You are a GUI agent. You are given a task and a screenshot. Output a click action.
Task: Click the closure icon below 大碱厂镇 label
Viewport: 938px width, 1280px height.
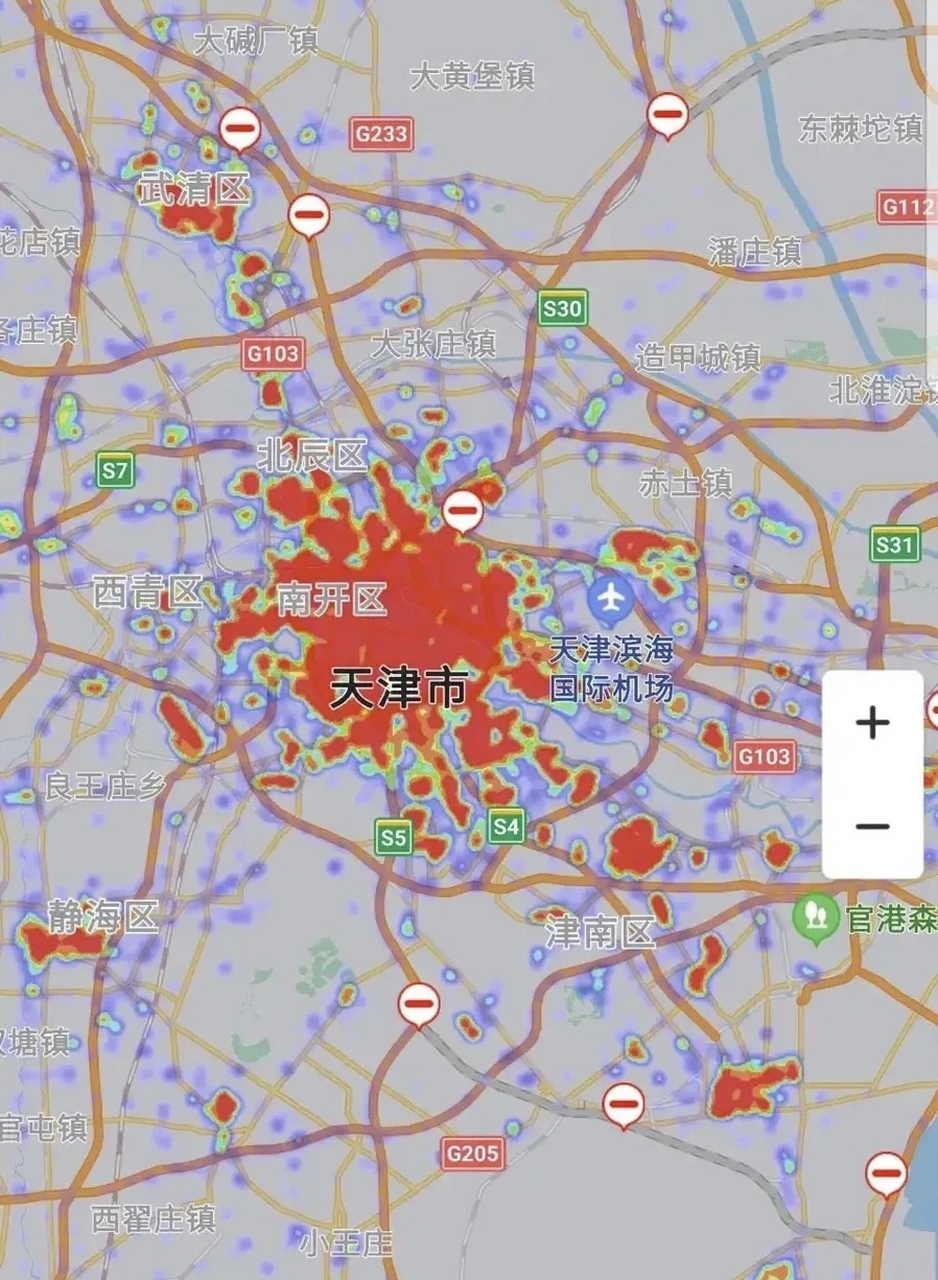pyautogui.click(x=240, y=126)
